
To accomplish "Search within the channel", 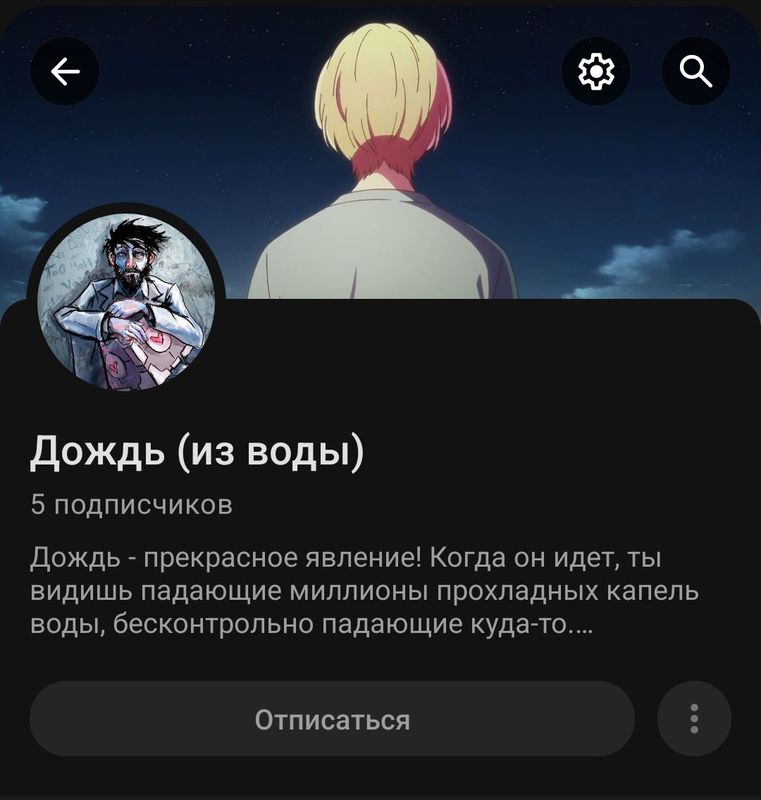I will (x=695, y=71).
